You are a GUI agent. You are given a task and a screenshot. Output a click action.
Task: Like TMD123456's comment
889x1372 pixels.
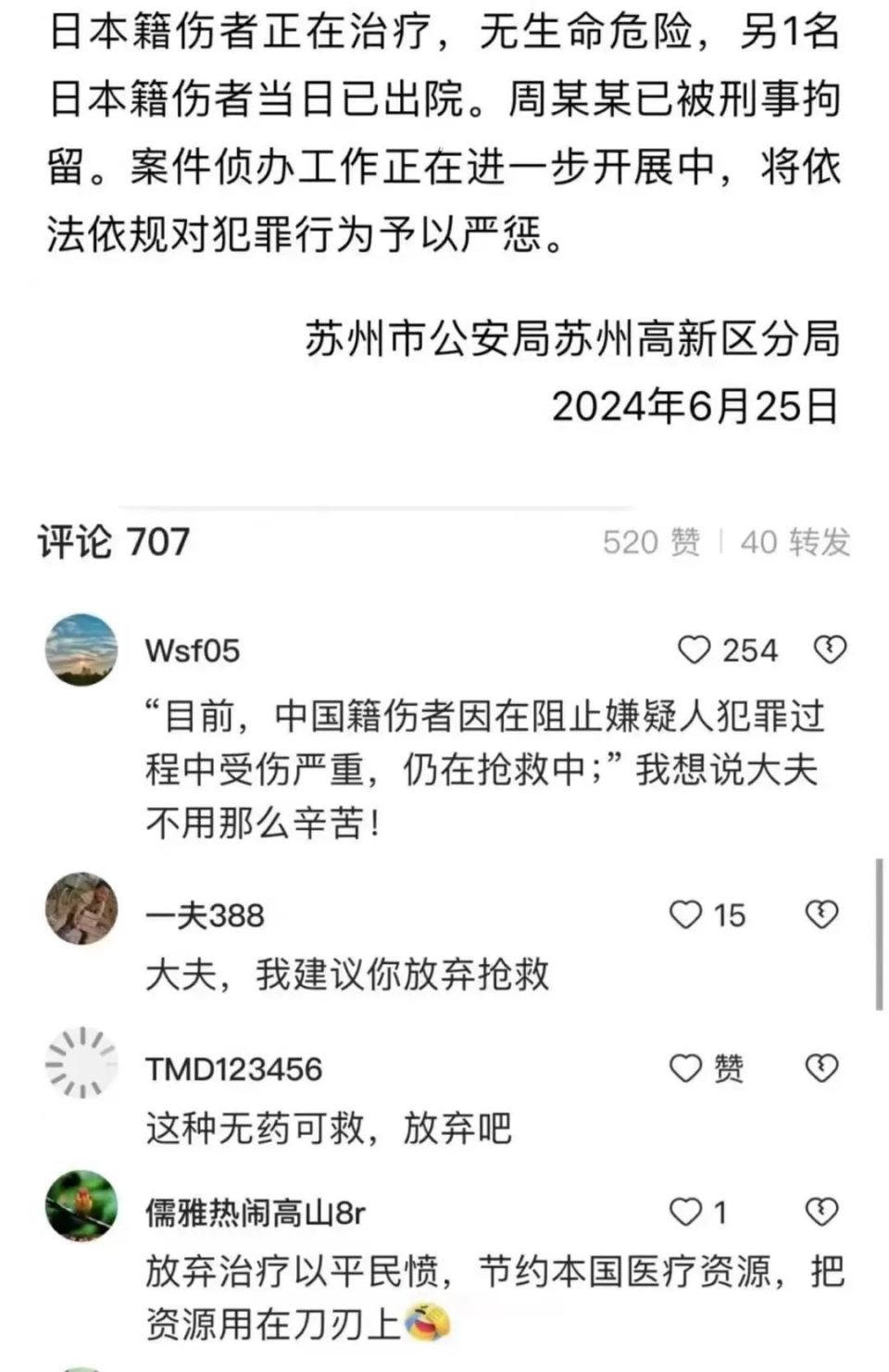click(686, 1069)
